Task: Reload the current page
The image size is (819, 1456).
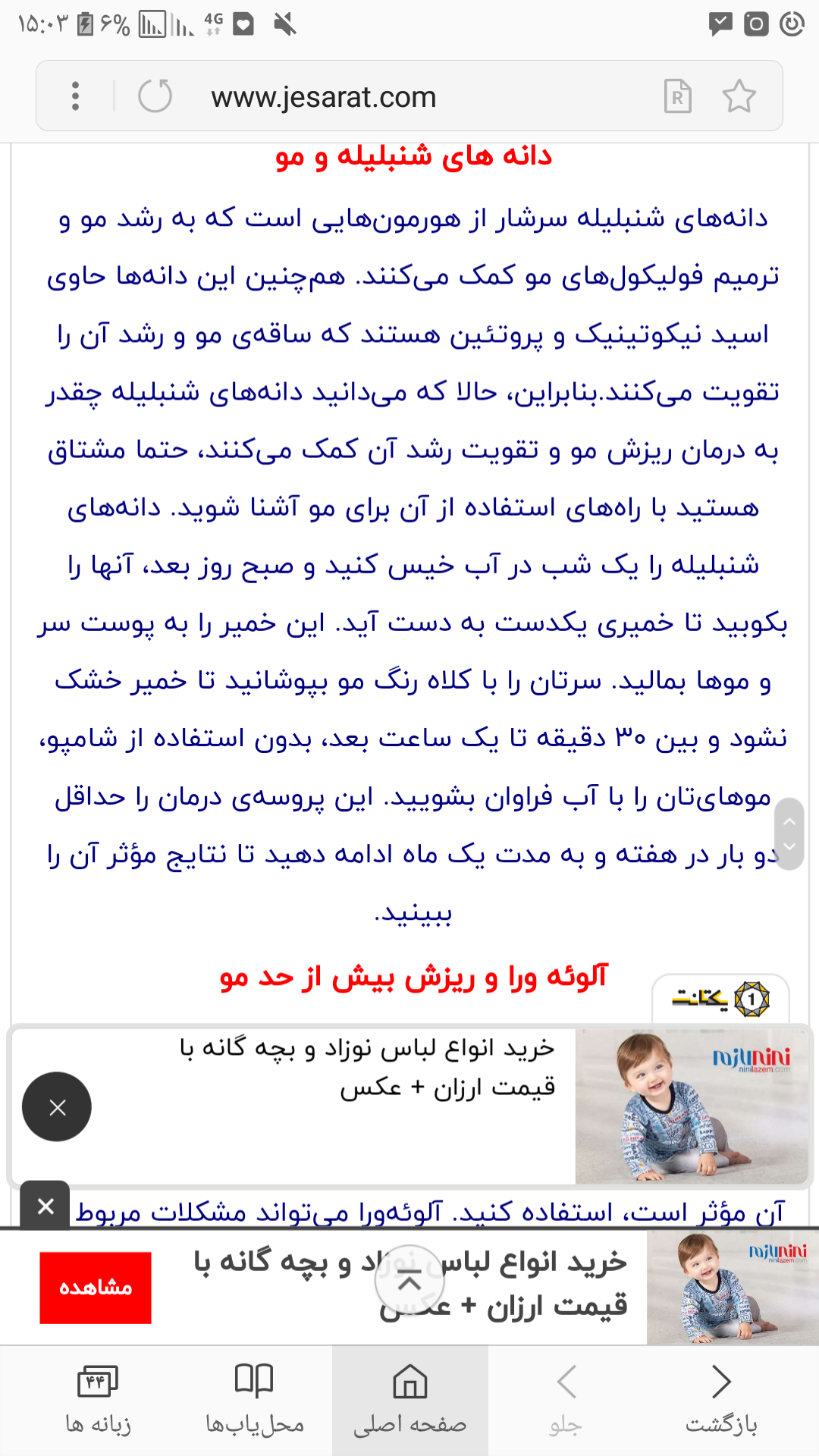Action: tap(155, 96)
